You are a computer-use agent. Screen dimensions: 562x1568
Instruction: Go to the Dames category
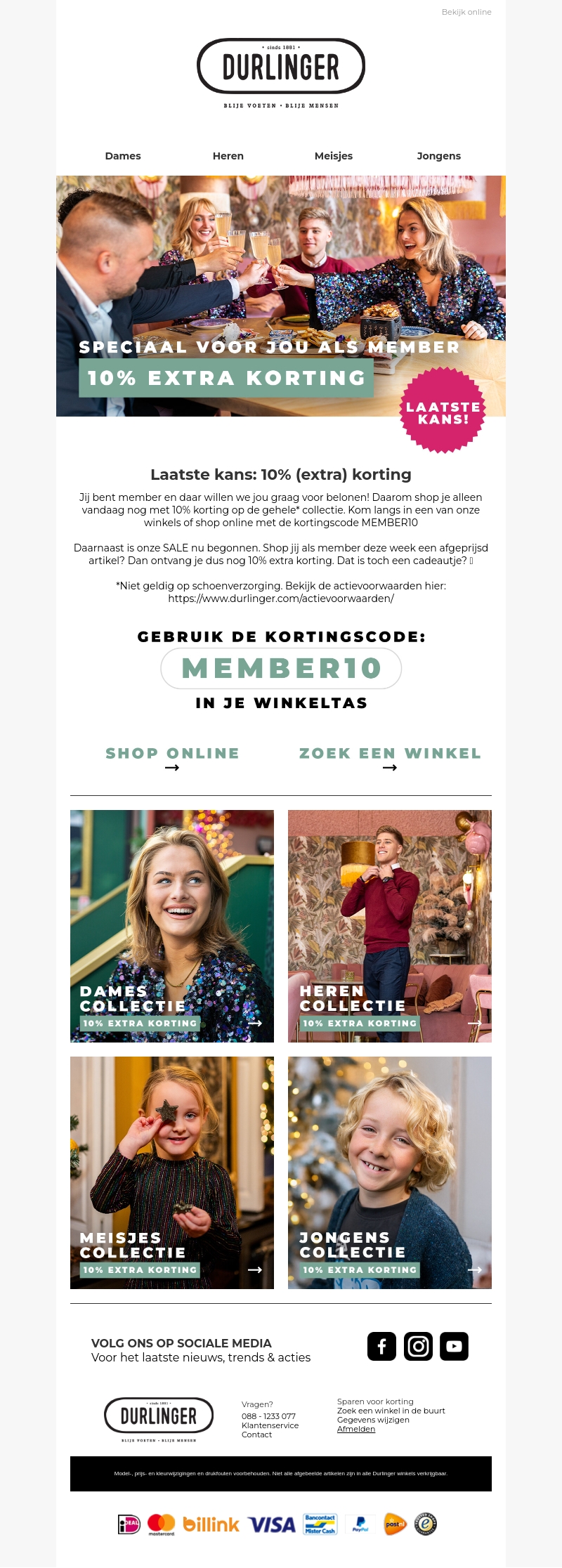coord(123,156)
